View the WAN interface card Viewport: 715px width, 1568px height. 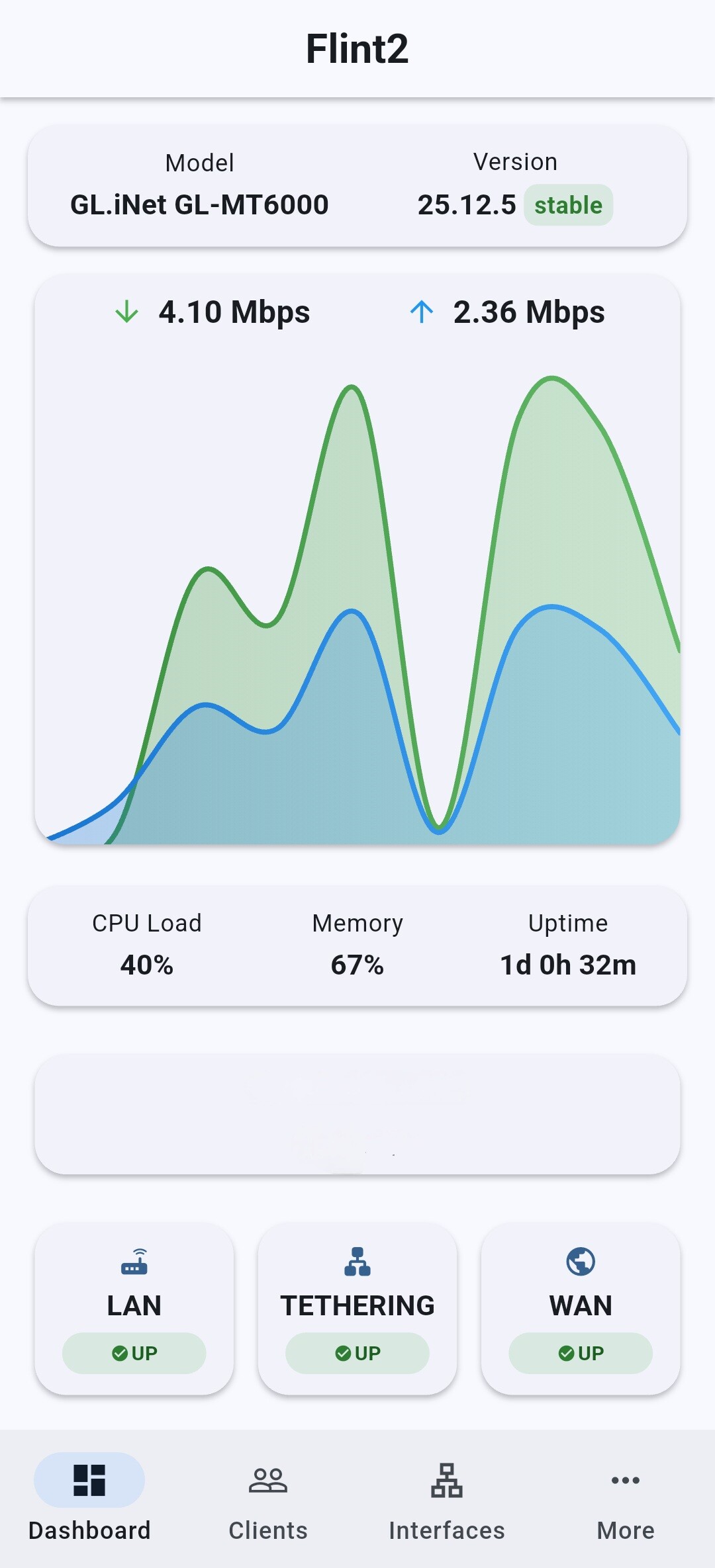tap(581, 1309)
